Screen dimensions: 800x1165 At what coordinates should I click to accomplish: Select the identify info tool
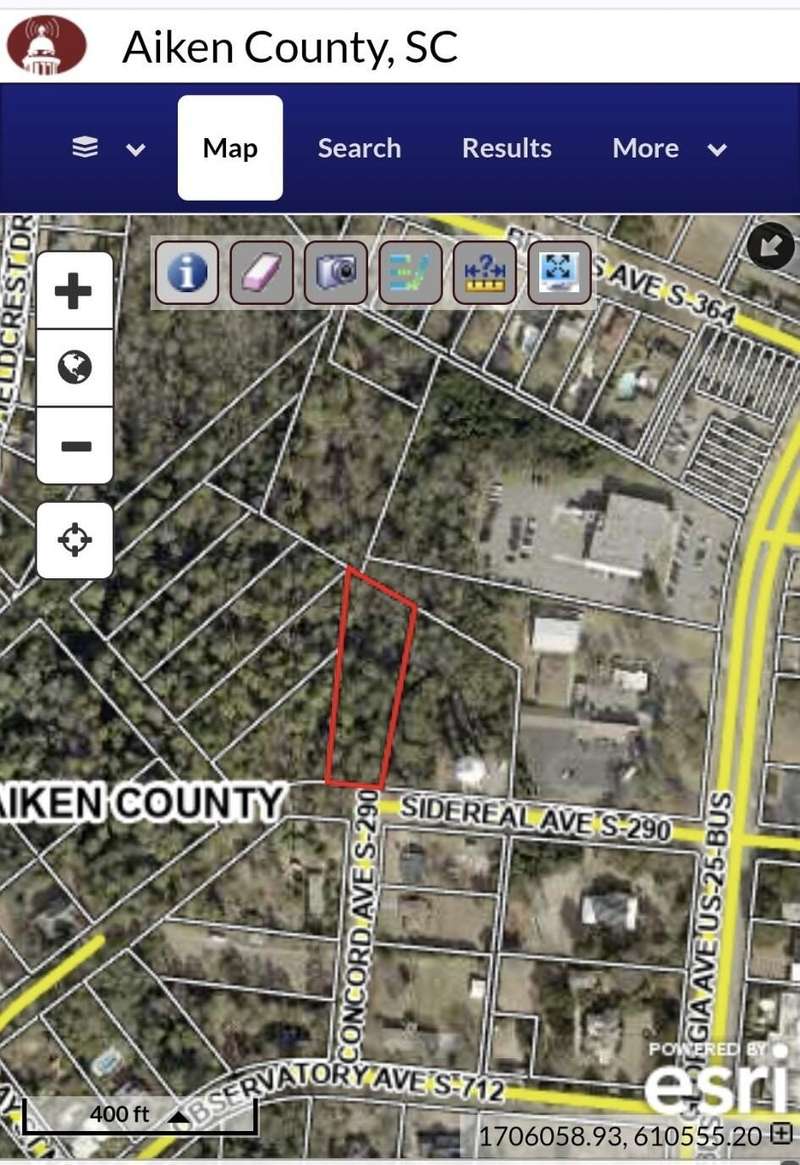coord(187,271)
